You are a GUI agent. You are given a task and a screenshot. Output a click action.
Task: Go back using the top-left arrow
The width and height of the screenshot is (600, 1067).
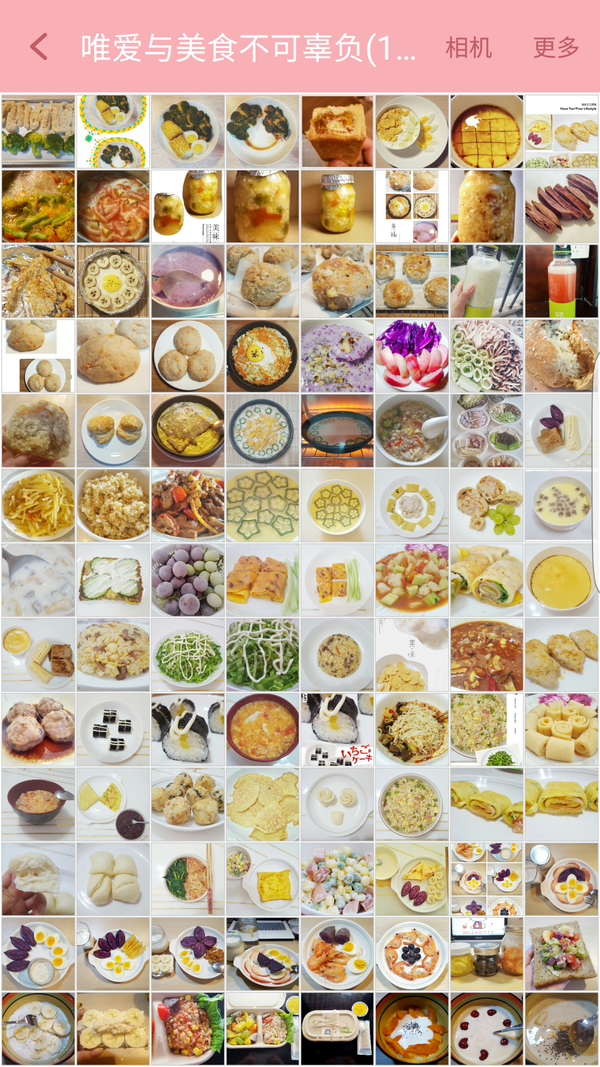(x=39, y=47)
